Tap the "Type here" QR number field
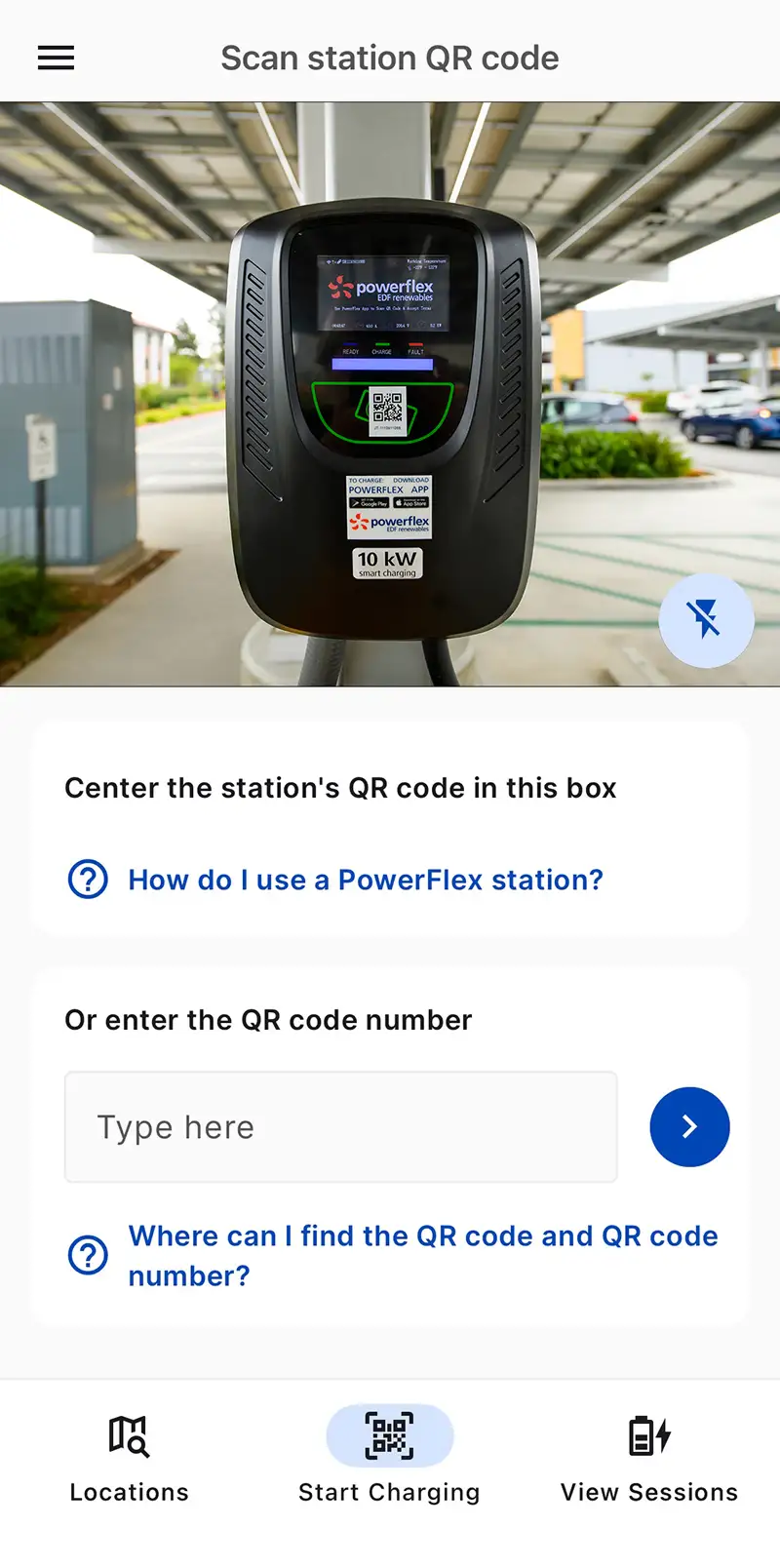This screenshot has width=780, height=1568. point(340,1126)
